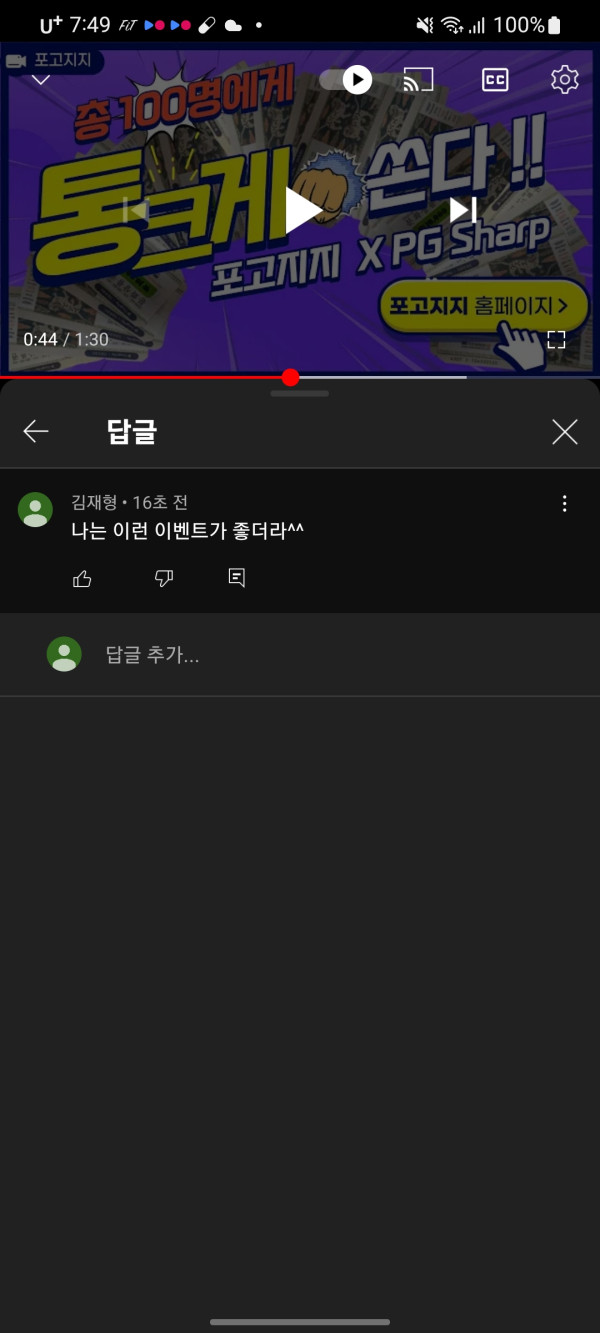Open options menu for 김재형's comment
This screenshot has height=1333, width=600.
(565, 503)
